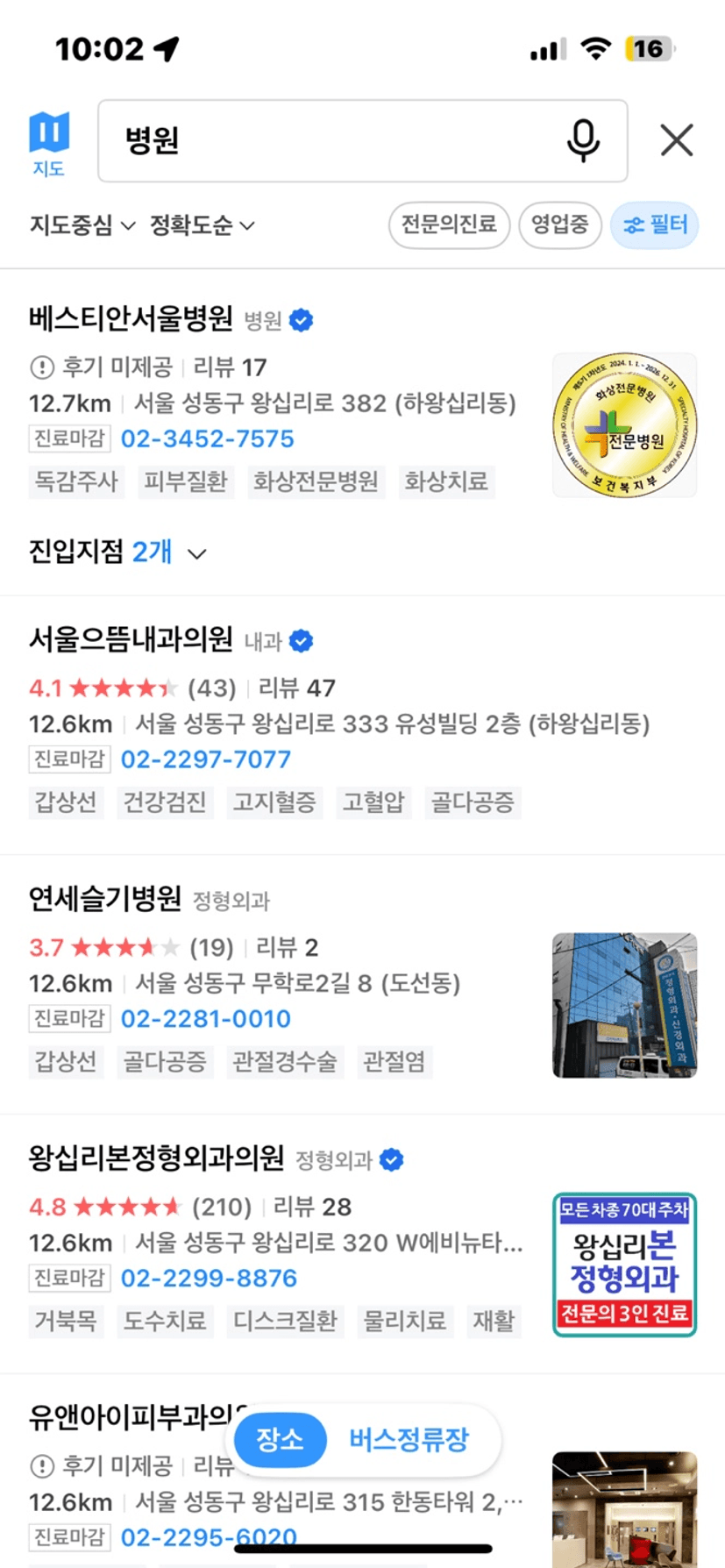Image resolution: width=725 pixels, height=1568 pixels.
Task: Select the 장소 tab
Action: [280, 1439]
